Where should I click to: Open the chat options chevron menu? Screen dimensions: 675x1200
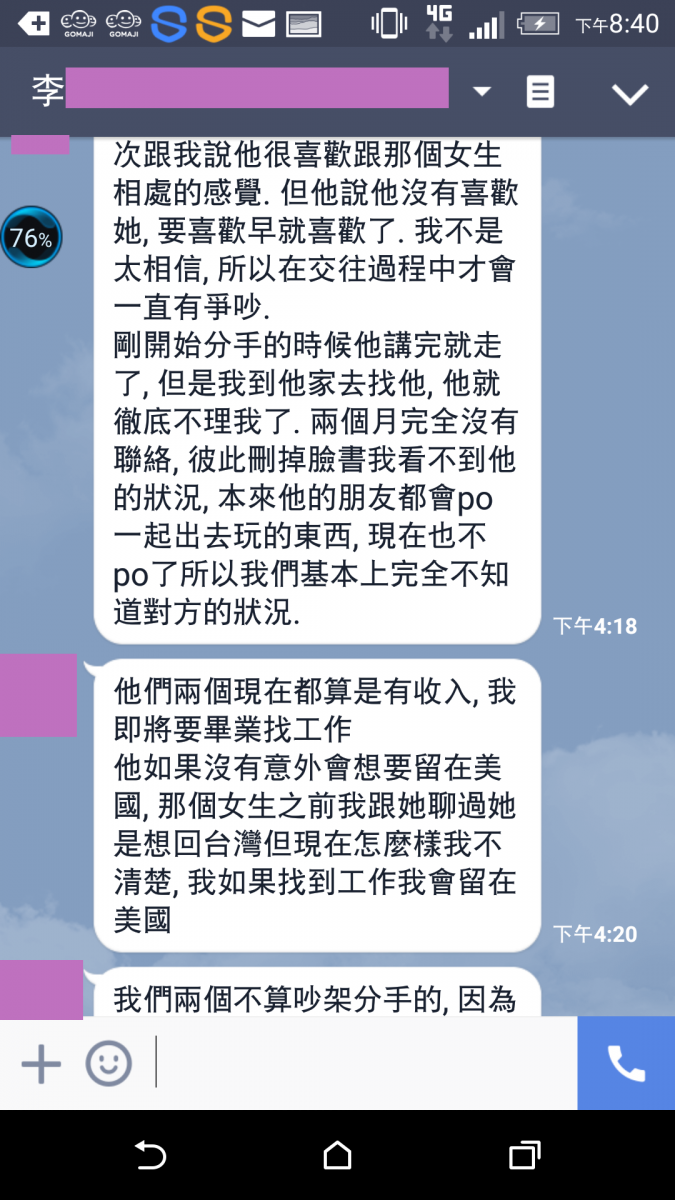[630, 94]
